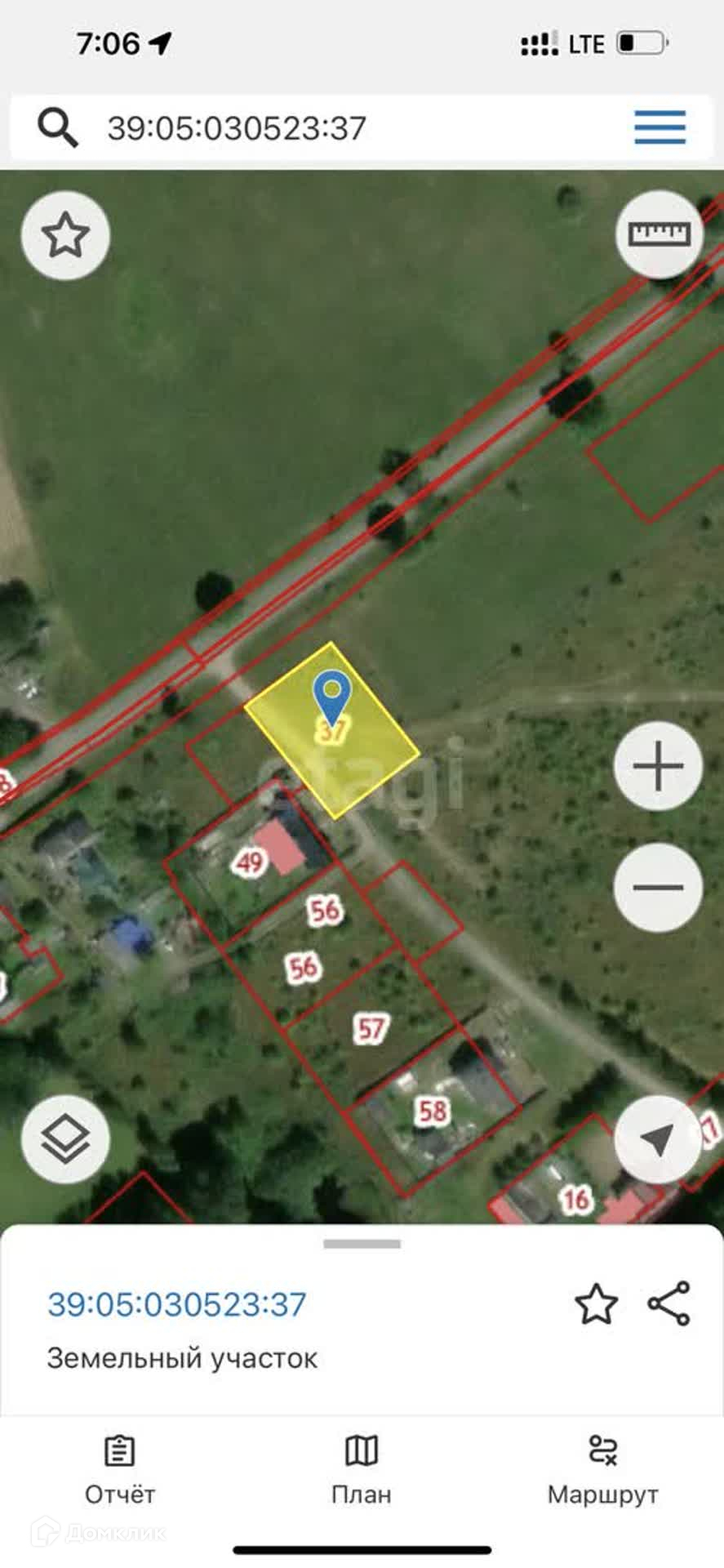The image size is (724, 1568).
Task: Build a route with Маршрут
Action: [602, 1470]
